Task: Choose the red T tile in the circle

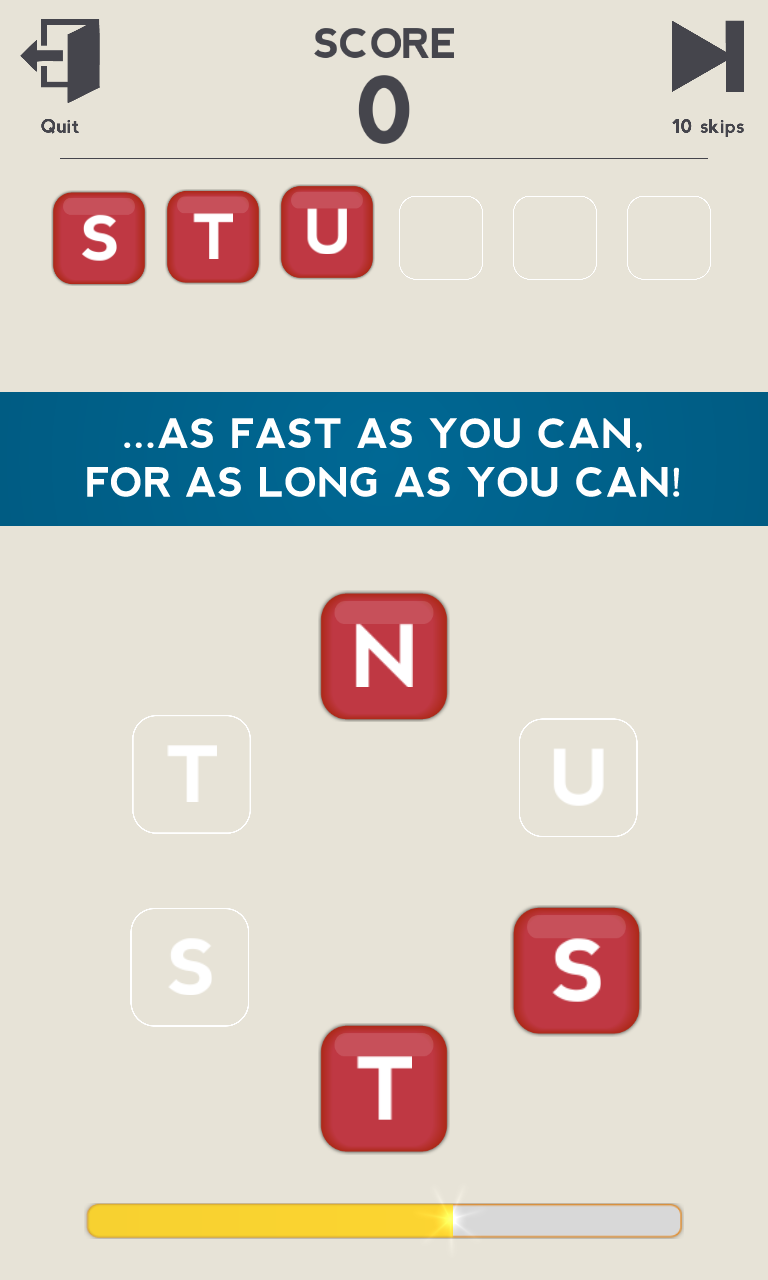Action: click(x=384, y=1088)
